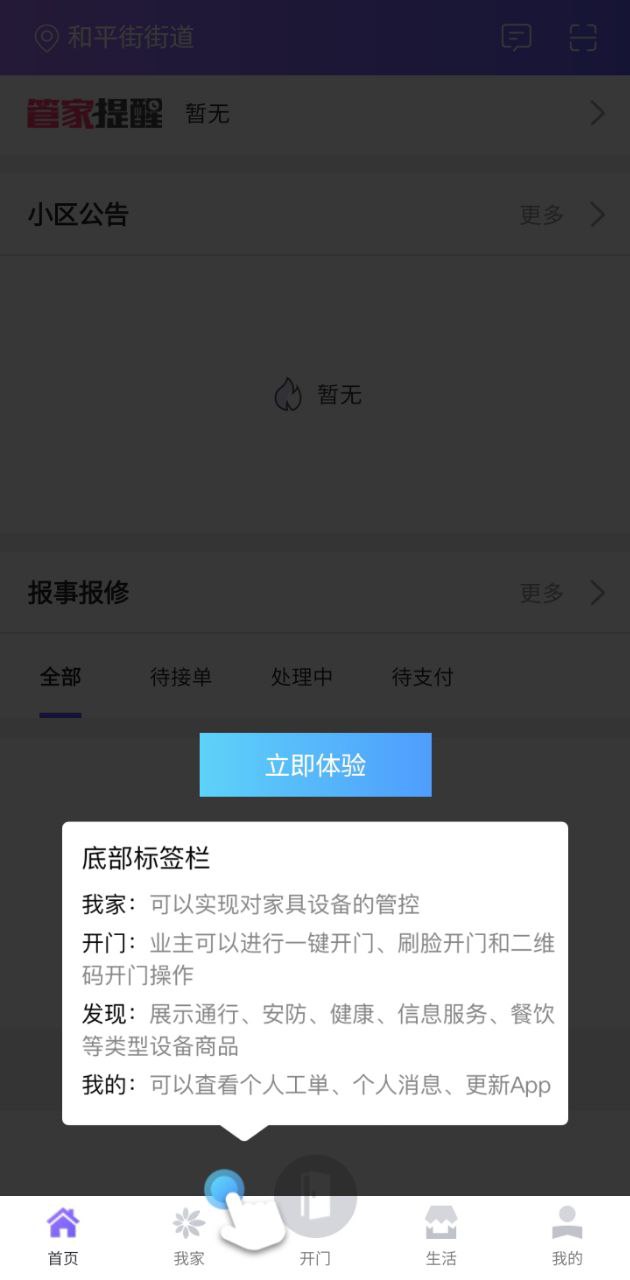
Task: Open the 我的 profile tab
Action: pyautogui.click(x=567, y=1236)
